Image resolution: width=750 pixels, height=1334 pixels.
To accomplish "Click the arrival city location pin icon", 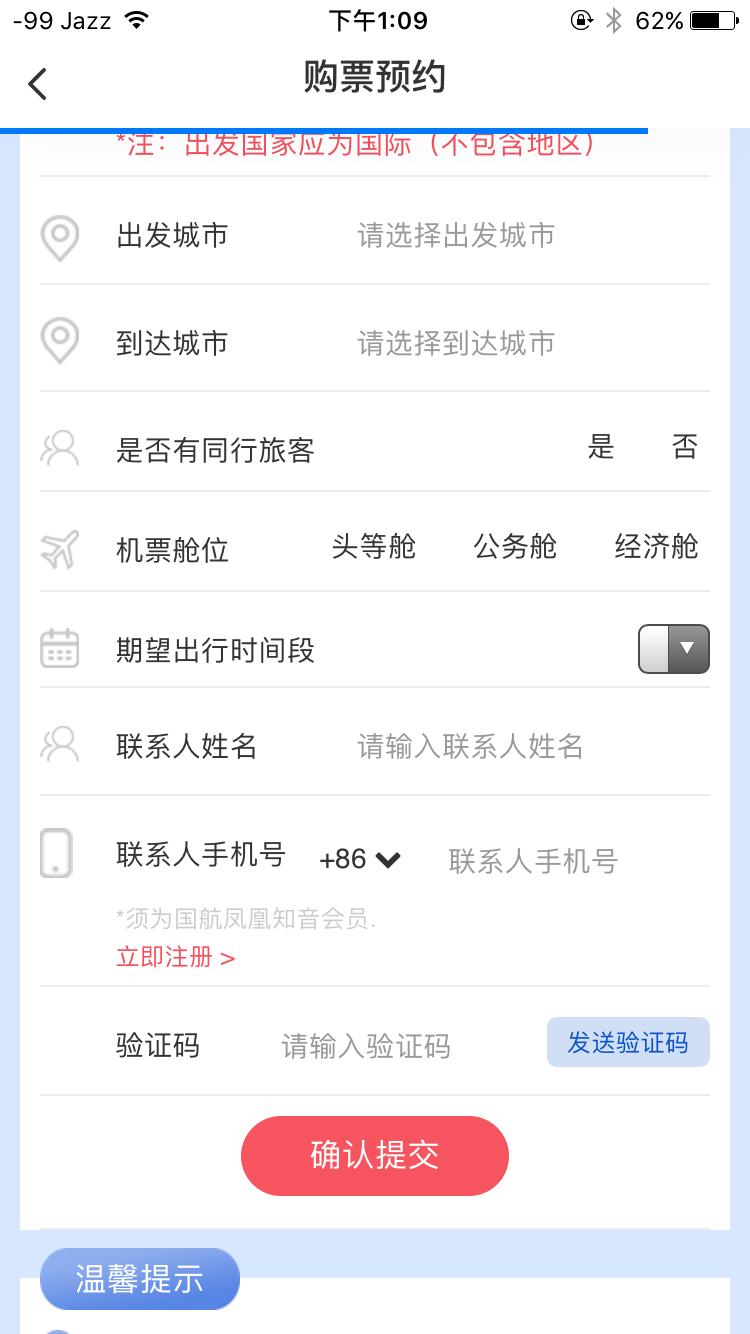I will click(x=60, y=343).
